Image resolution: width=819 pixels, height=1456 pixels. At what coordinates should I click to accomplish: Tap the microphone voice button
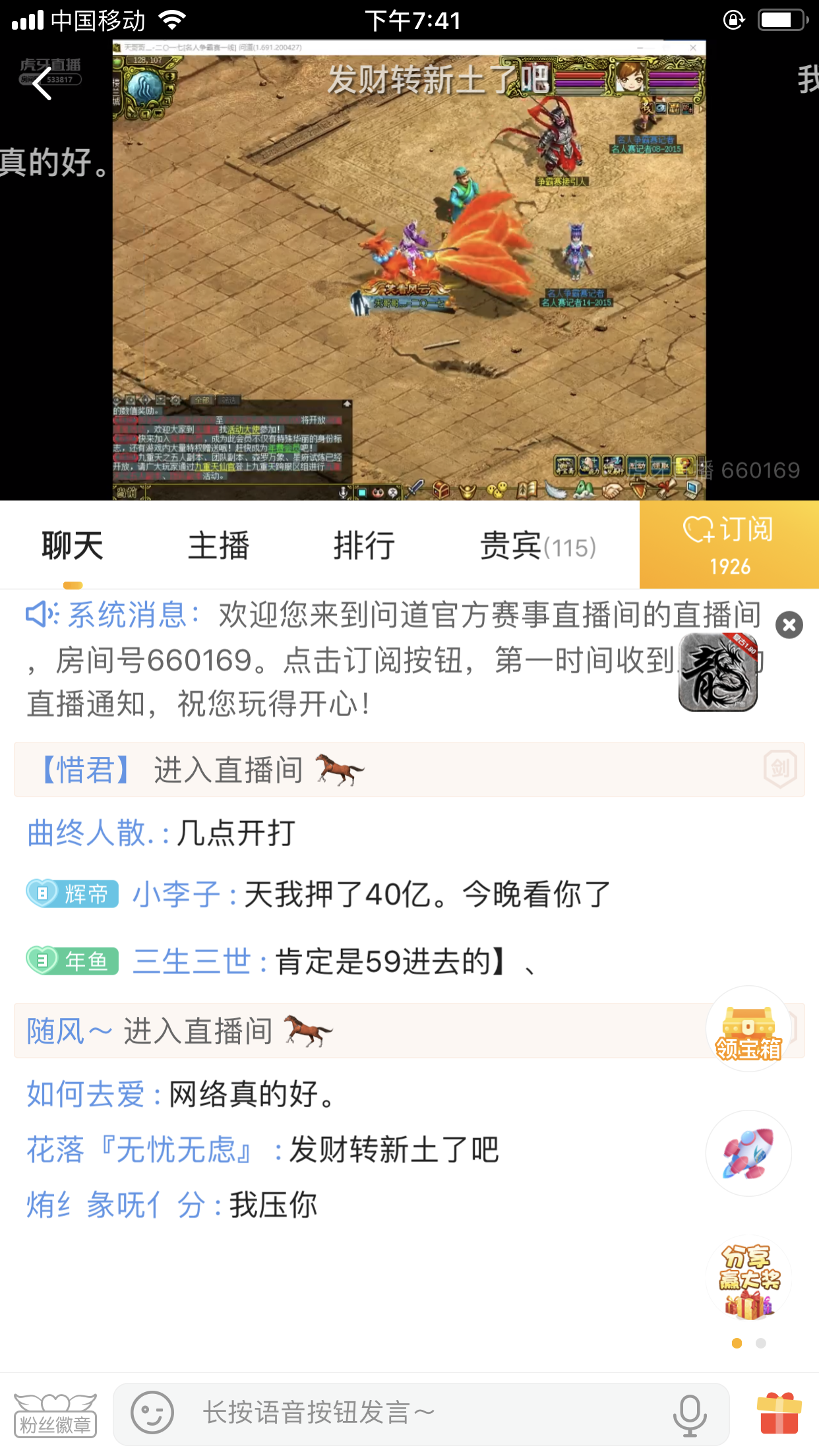tap(690, 1414)
